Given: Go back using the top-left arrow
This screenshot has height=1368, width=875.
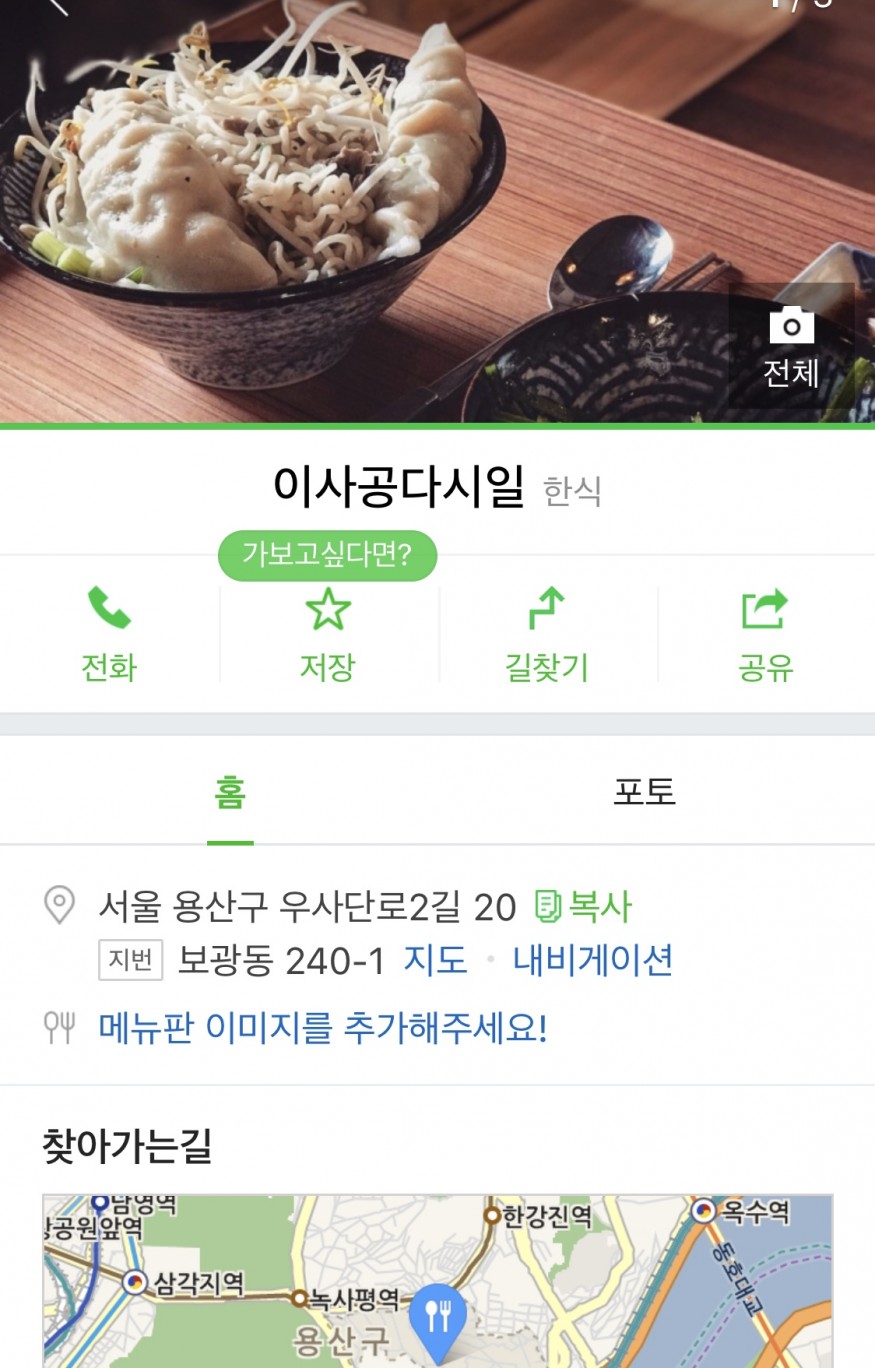Looking at the screenshot, I should point(57,6).
